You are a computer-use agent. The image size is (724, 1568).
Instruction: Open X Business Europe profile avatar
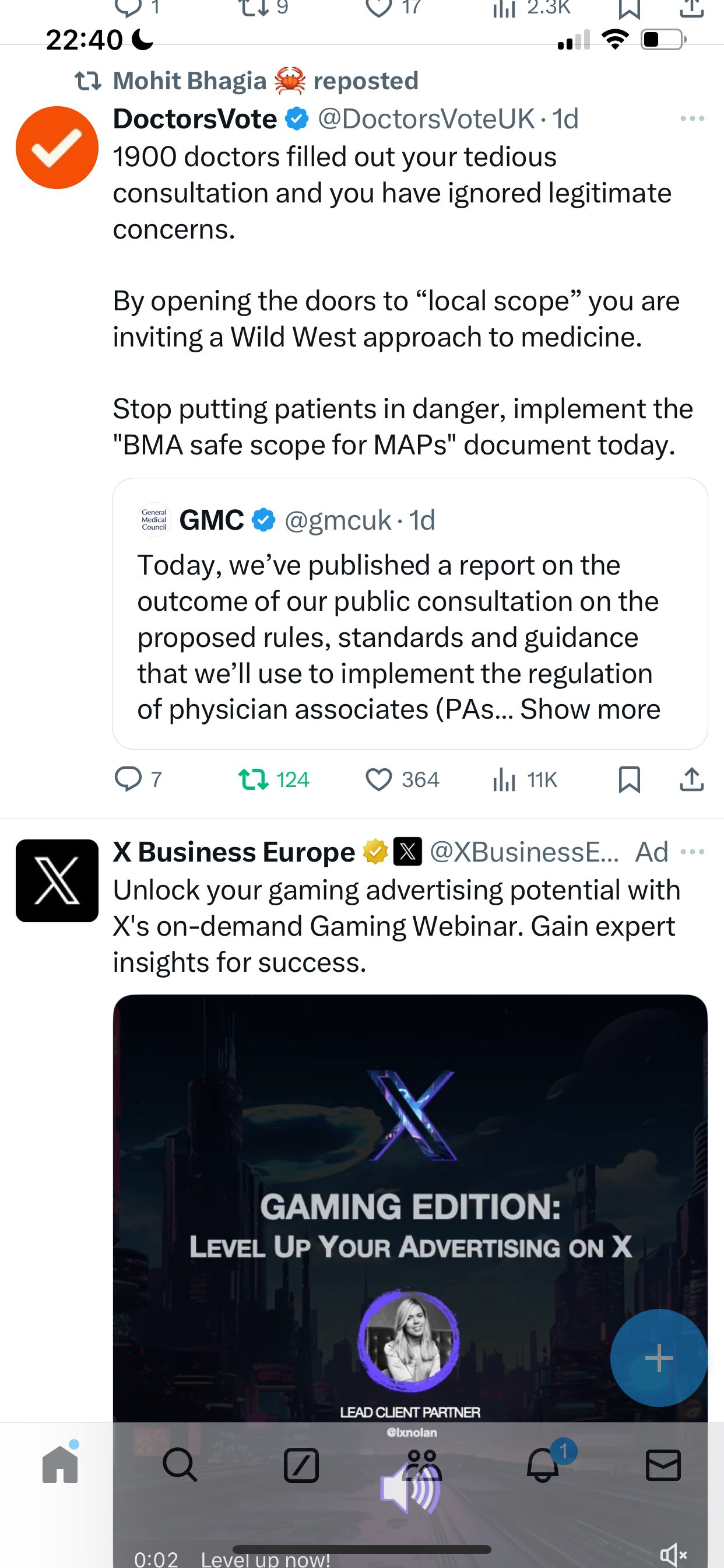(x=57, y=881)
